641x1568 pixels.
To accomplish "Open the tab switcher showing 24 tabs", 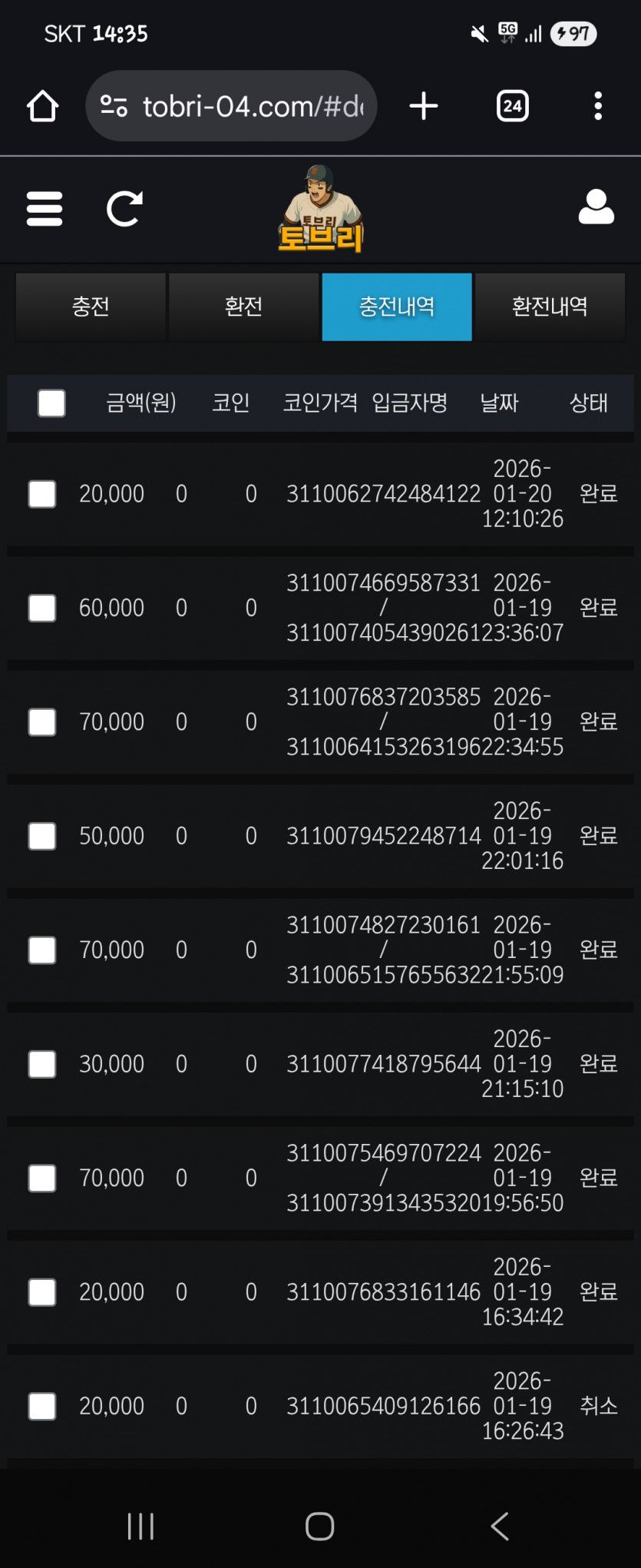I will tap(513, 106).
